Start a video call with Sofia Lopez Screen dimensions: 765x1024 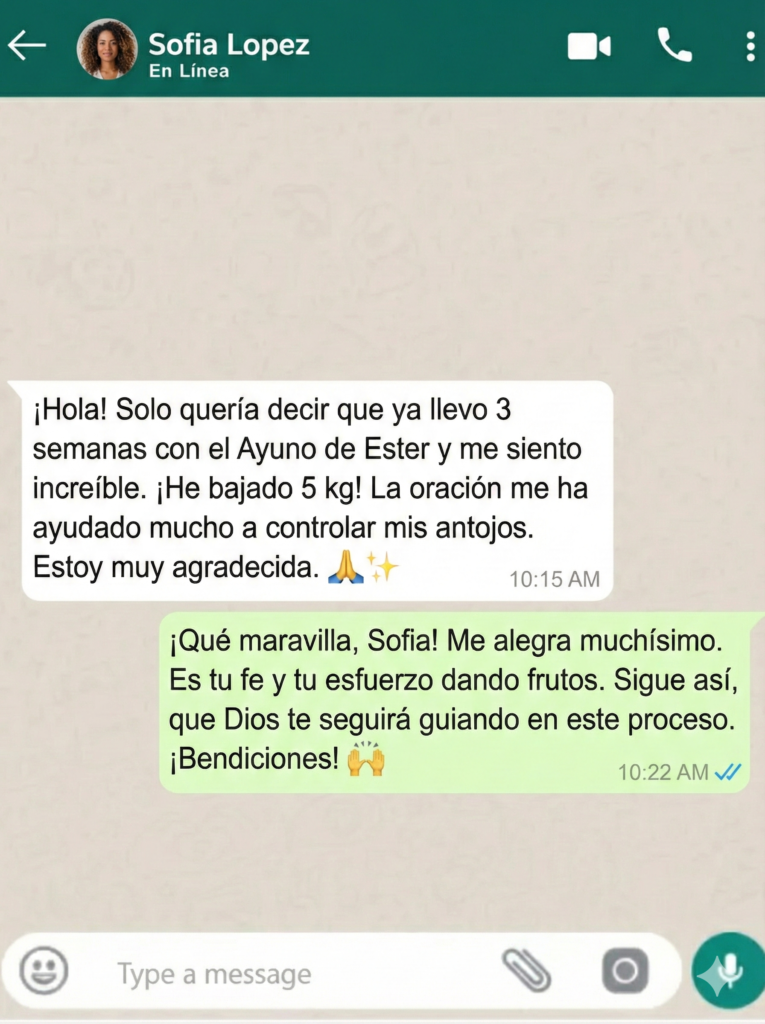tap(589, 47)
